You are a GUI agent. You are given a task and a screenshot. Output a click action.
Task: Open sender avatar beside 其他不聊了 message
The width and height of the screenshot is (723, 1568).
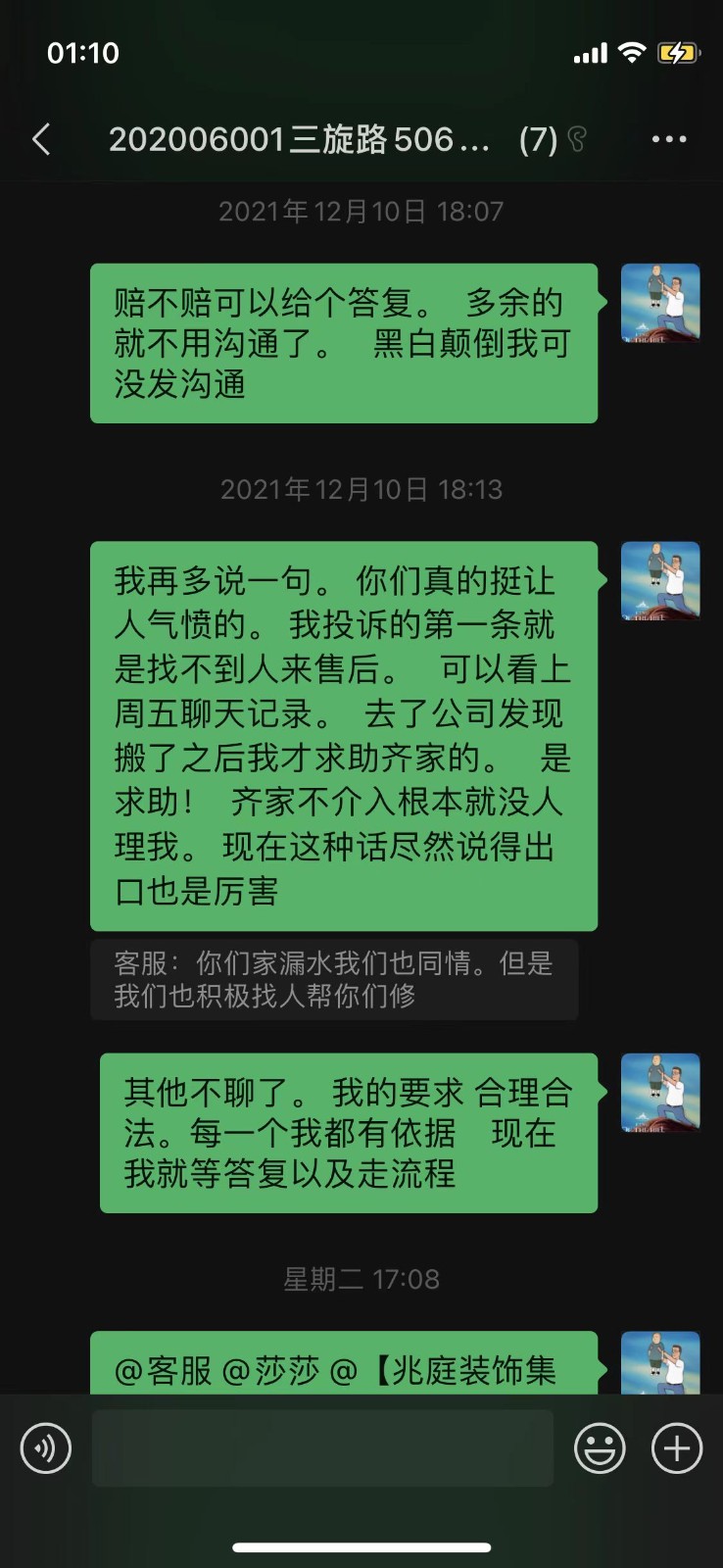pyautogui.click(x=661, y=1093)
